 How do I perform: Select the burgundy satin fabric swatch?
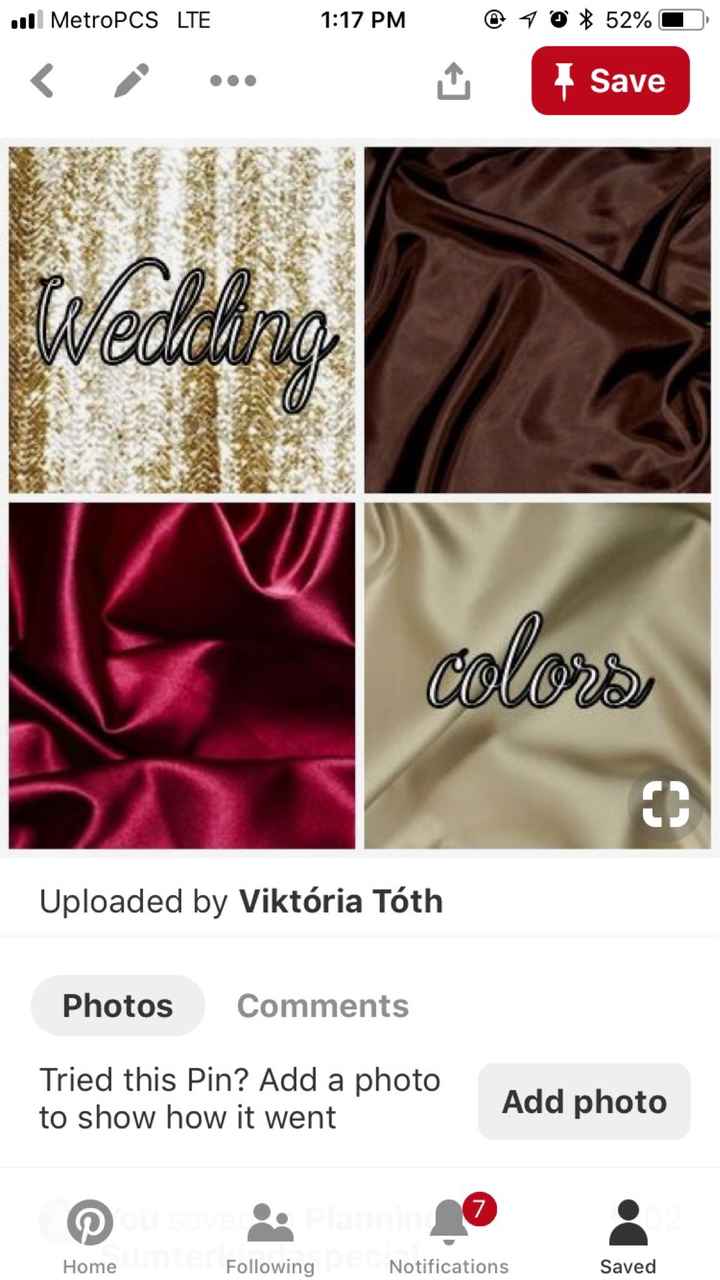[x=181, y=675]
